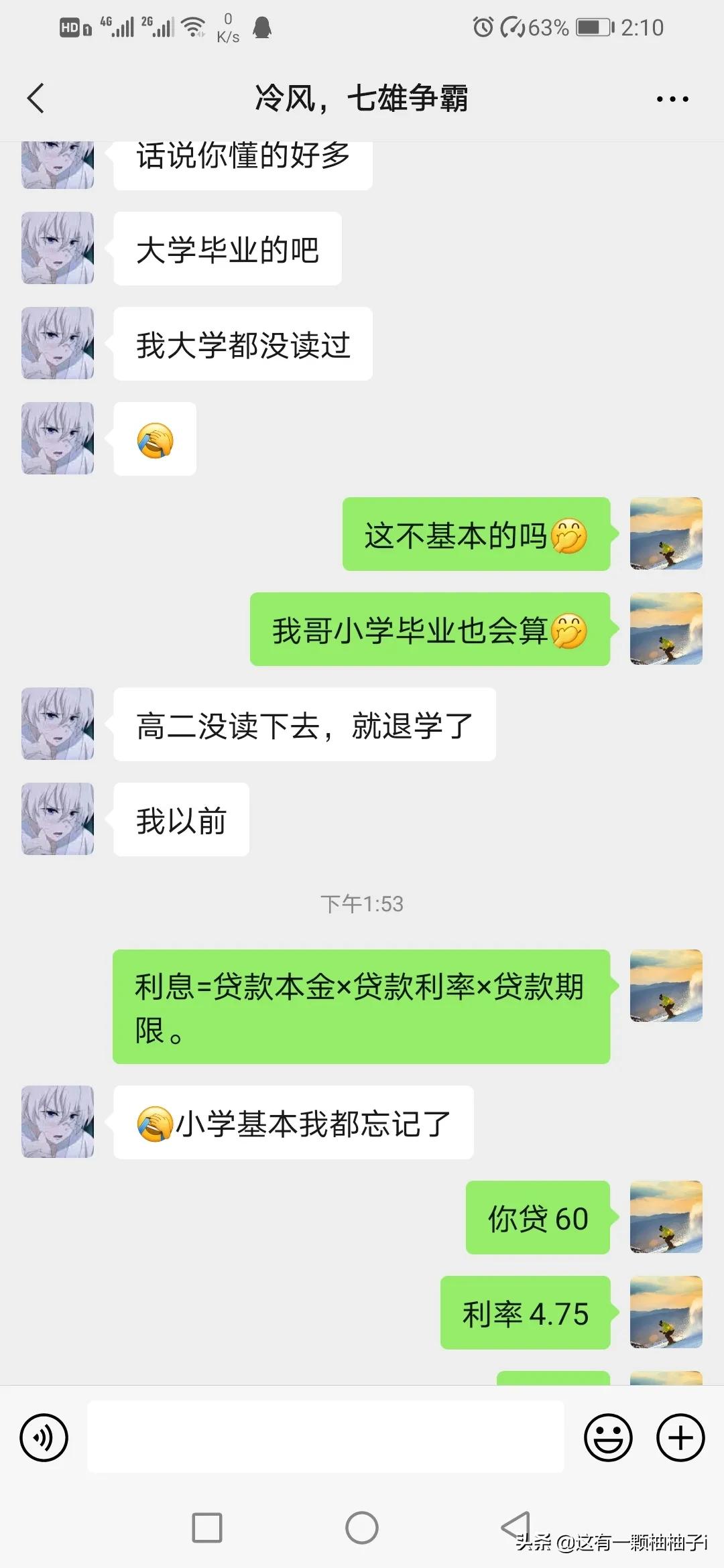Screen dimensions: 724x1568
Task: Open my avatar beside 这不基本的吗
Action: (x=666, y=533)
